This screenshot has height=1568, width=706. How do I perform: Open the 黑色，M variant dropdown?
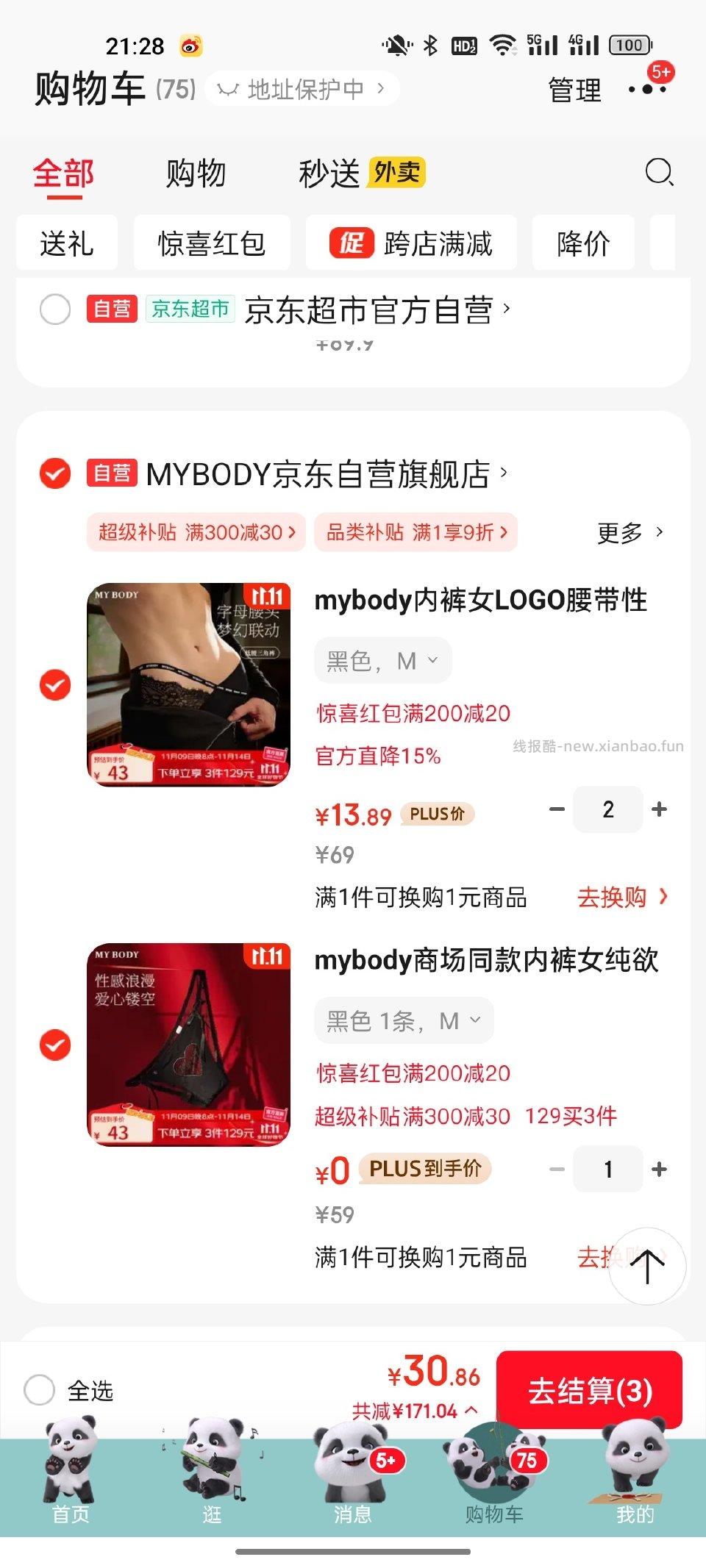pos(382,660)
